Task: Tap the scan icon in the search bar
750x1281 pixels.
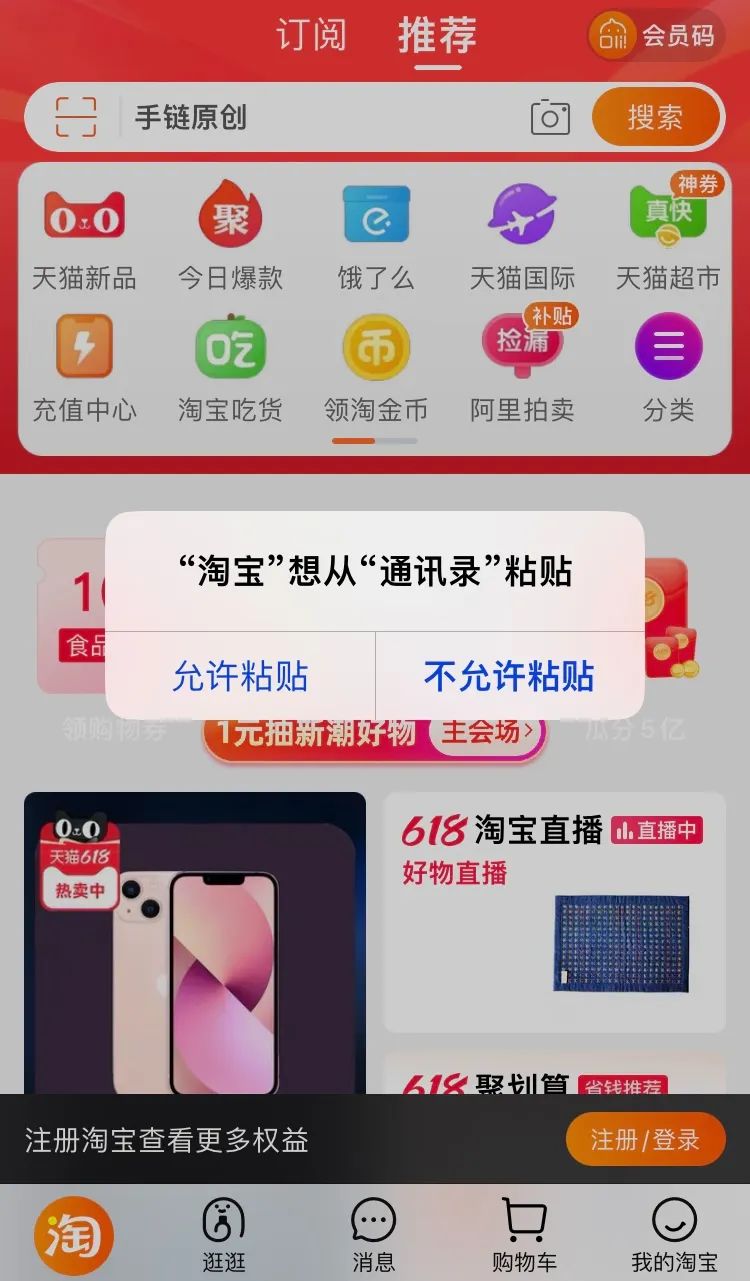Action: coord(76,117)
